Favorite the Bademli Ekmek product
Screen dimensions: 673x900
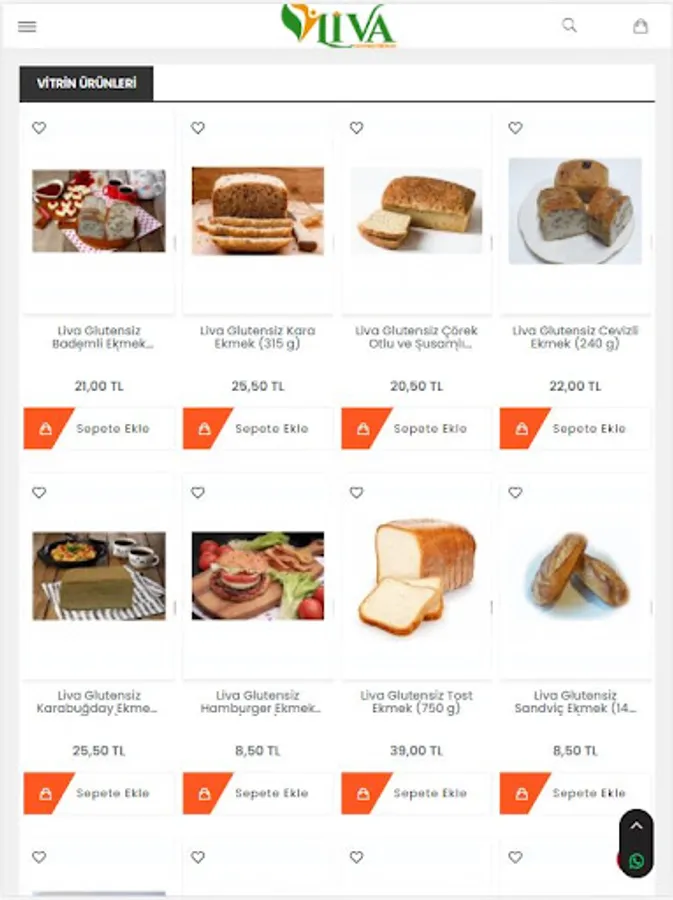click(39, 128)
